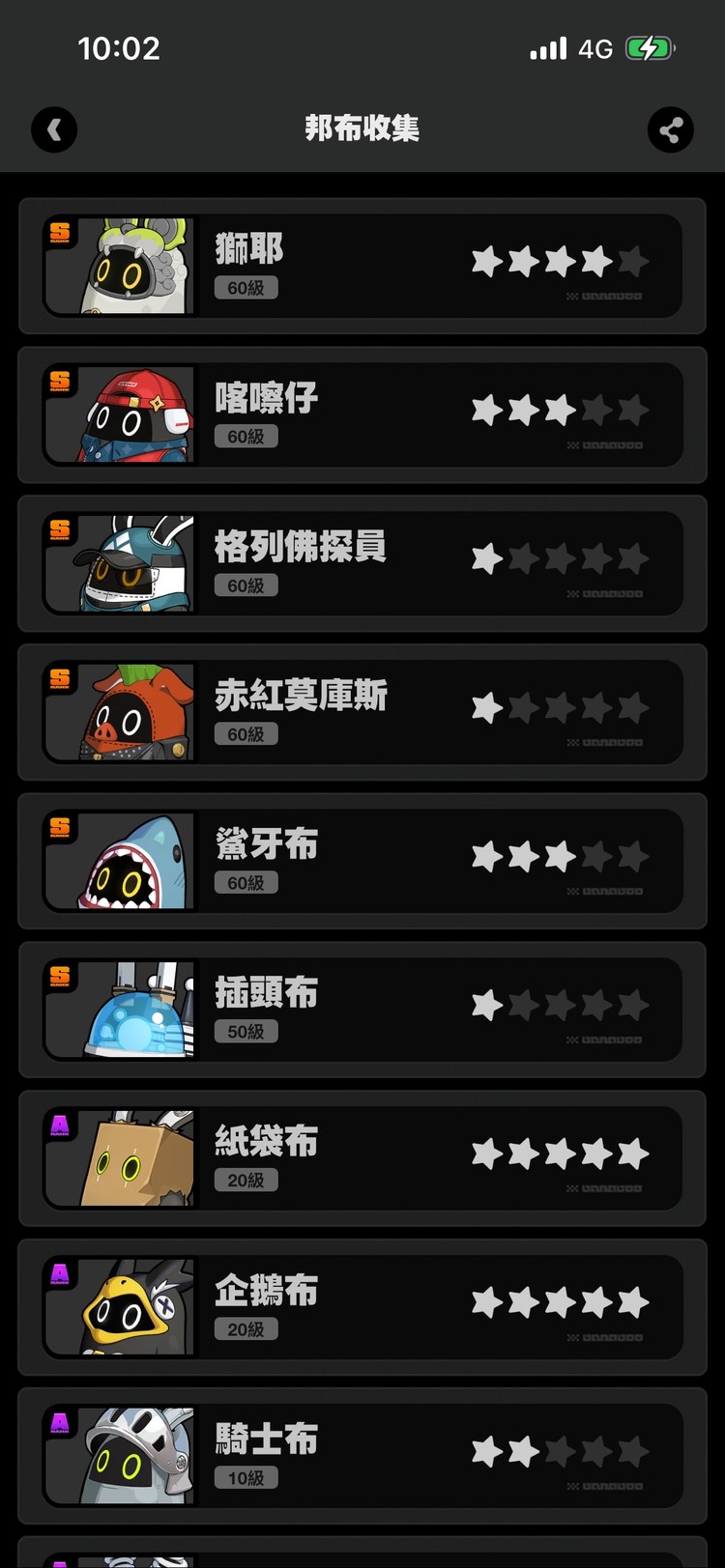Image resolution: width=725 pixels, height=1568 pixels.
Task: Select the 邦布收集 title bar
Action: click(x=362, y=128)
